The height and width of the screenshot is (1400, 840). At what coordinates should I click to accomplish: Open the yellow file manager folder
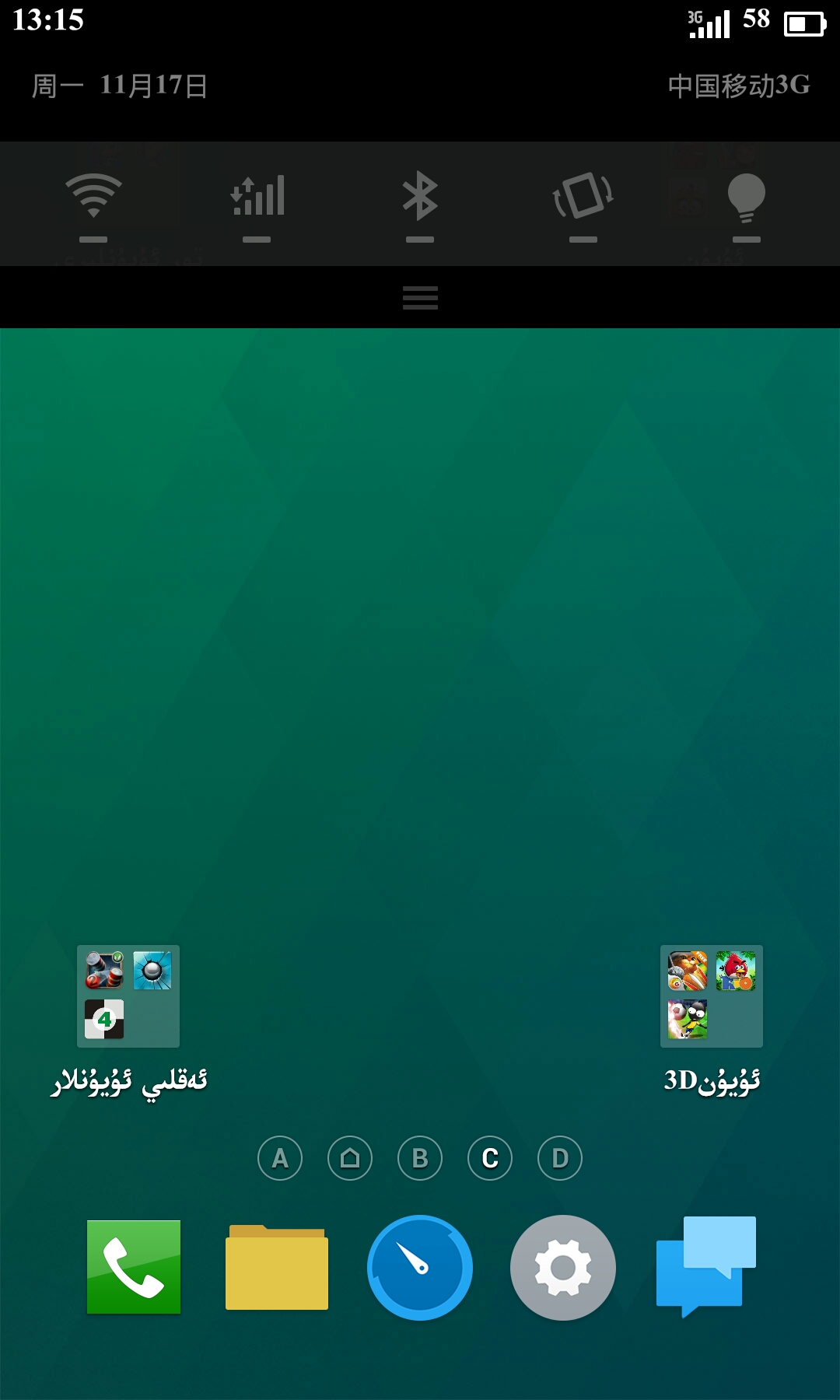click(277, 1268)
